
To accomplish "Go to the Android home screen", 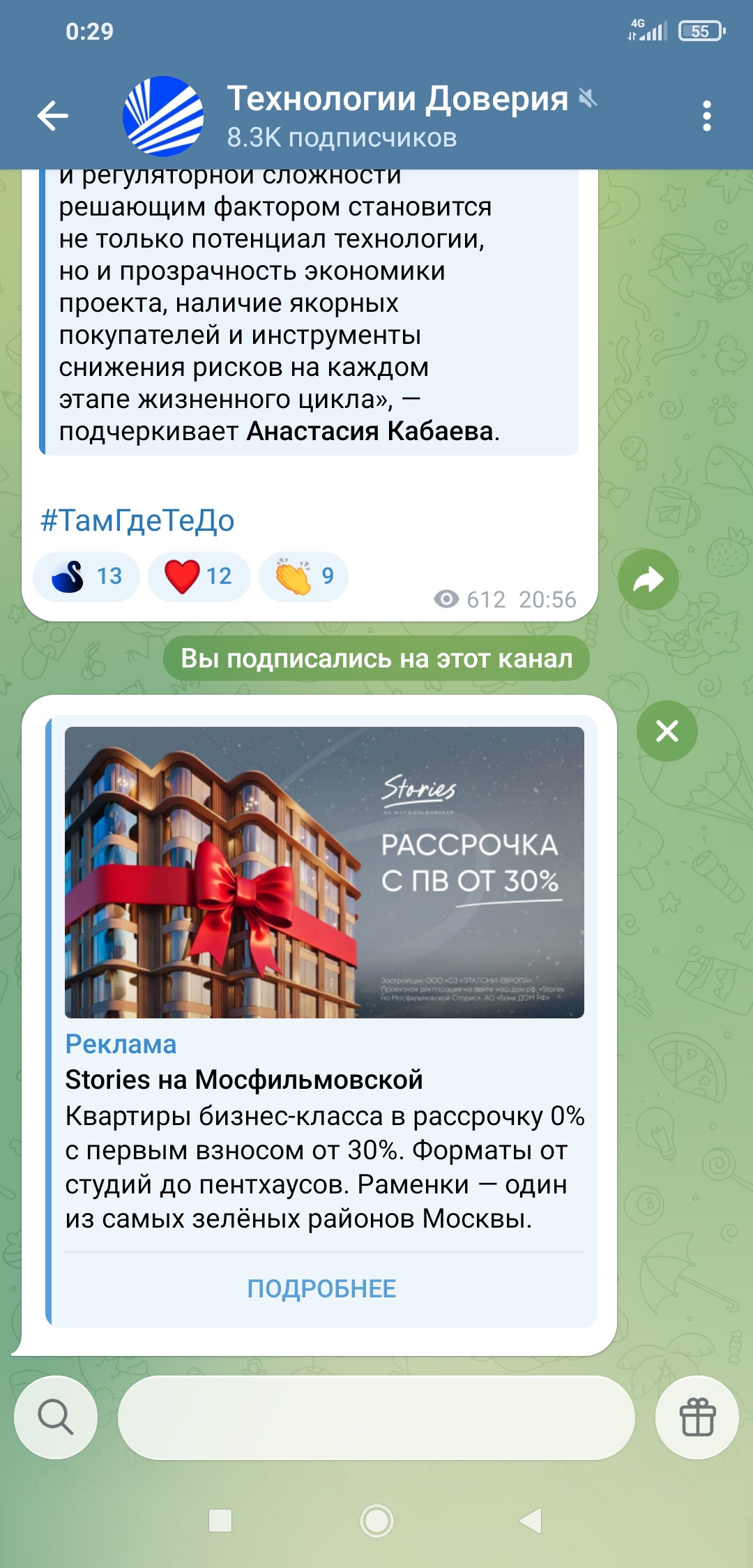I will [x=376, y=1521].
